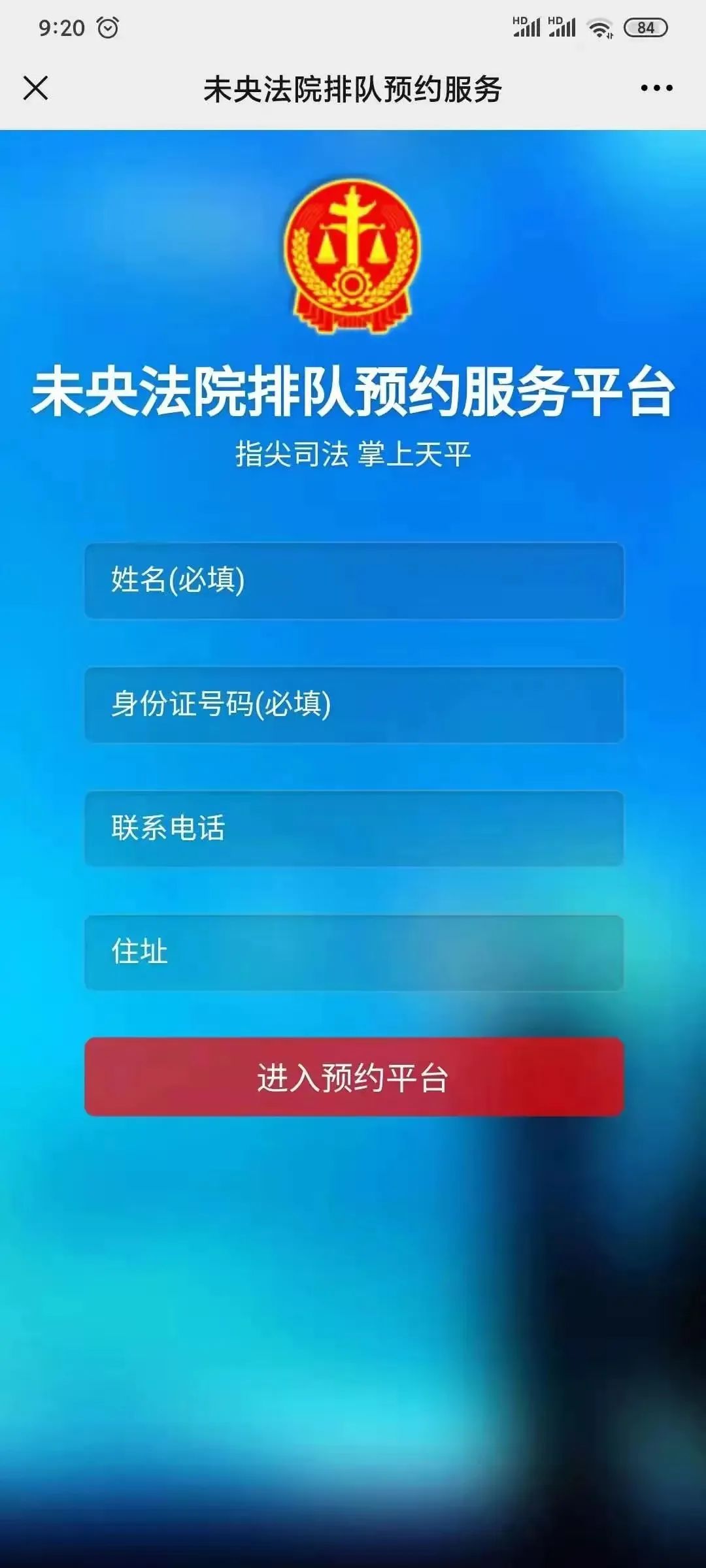The height and width of the screenshot is (1568, 706).
Task: Focus the 姓名(必填) name field
Action: click(x=354, y=580)
